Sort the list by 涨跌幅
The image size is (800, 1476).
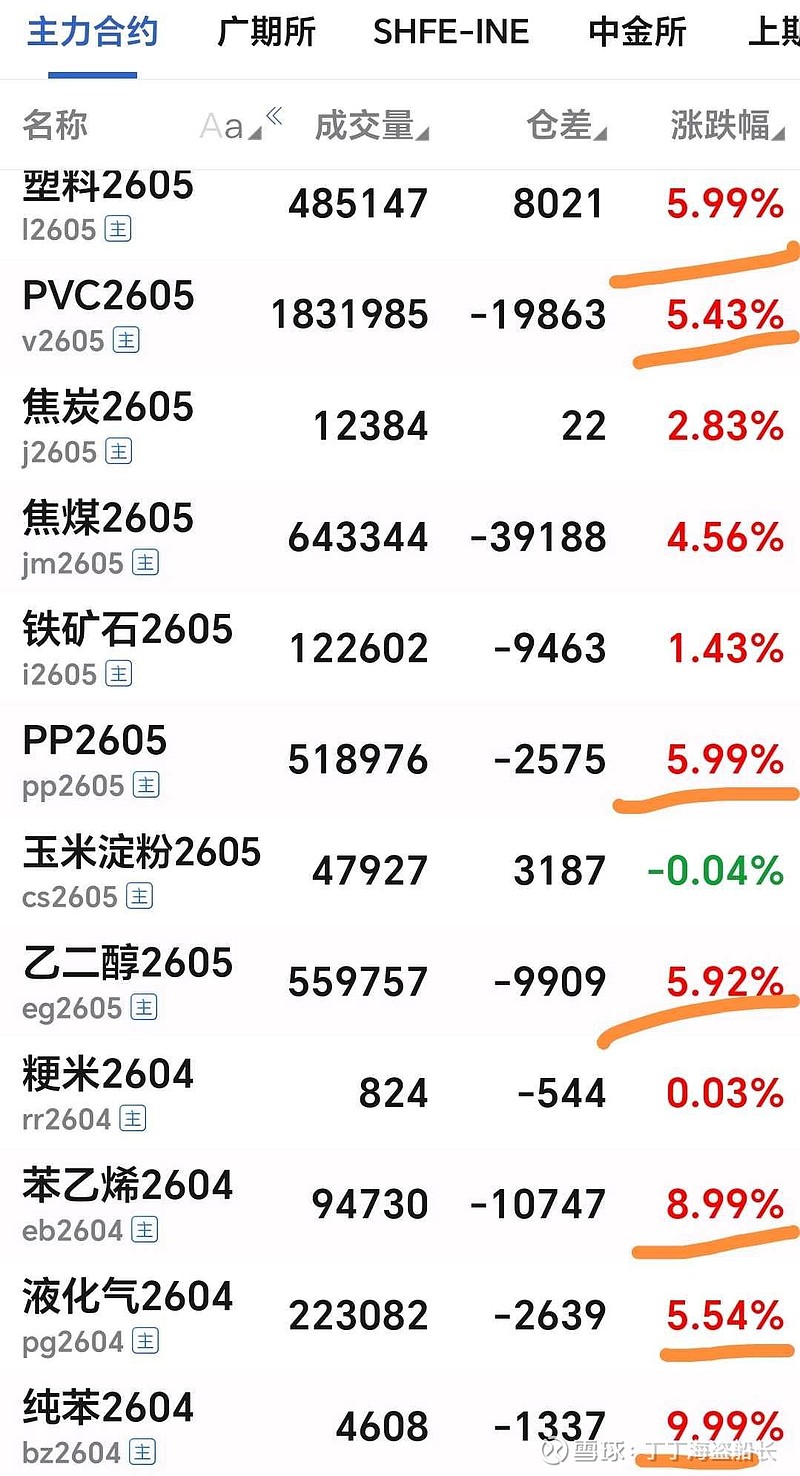pyautogui.click(x=727, y=126)
